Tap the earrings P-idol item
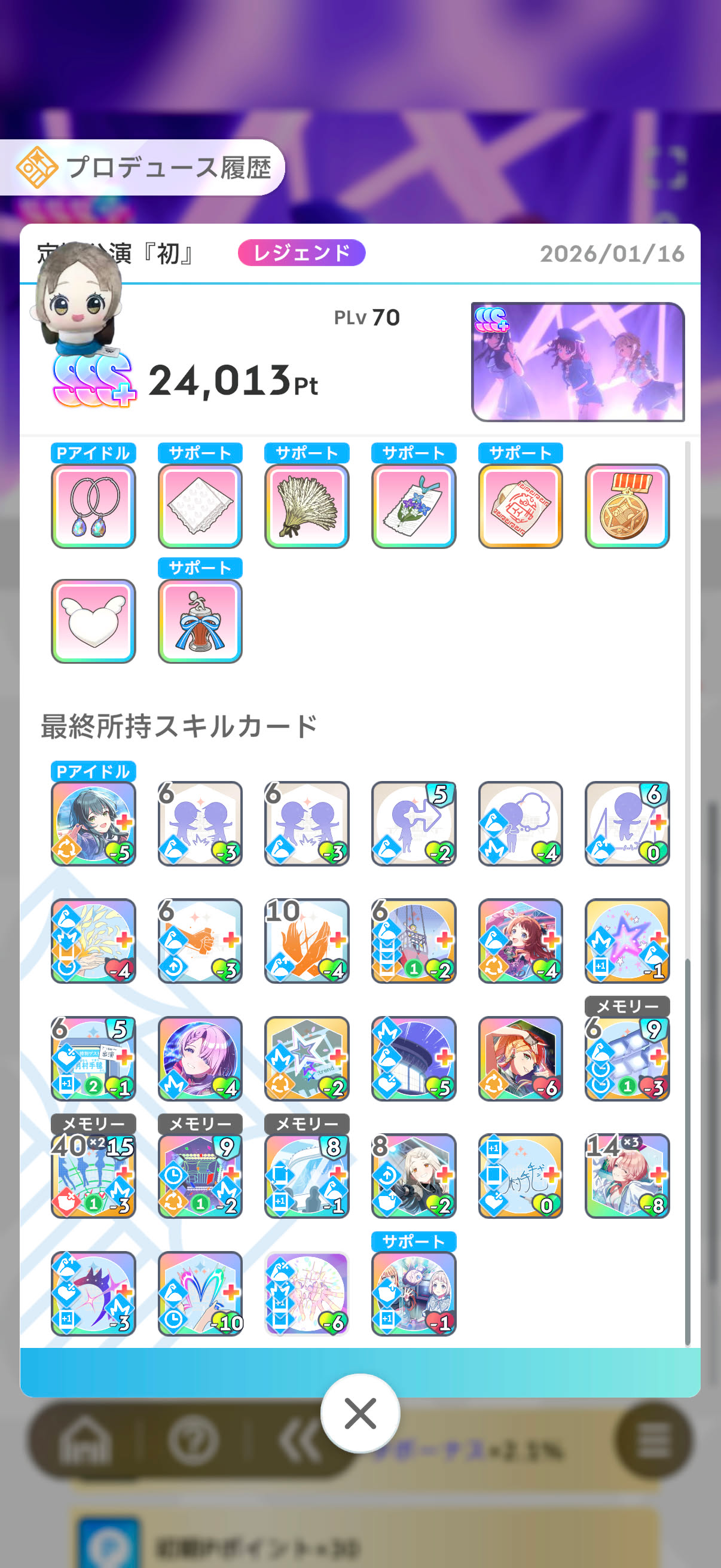 coord(93,506)
